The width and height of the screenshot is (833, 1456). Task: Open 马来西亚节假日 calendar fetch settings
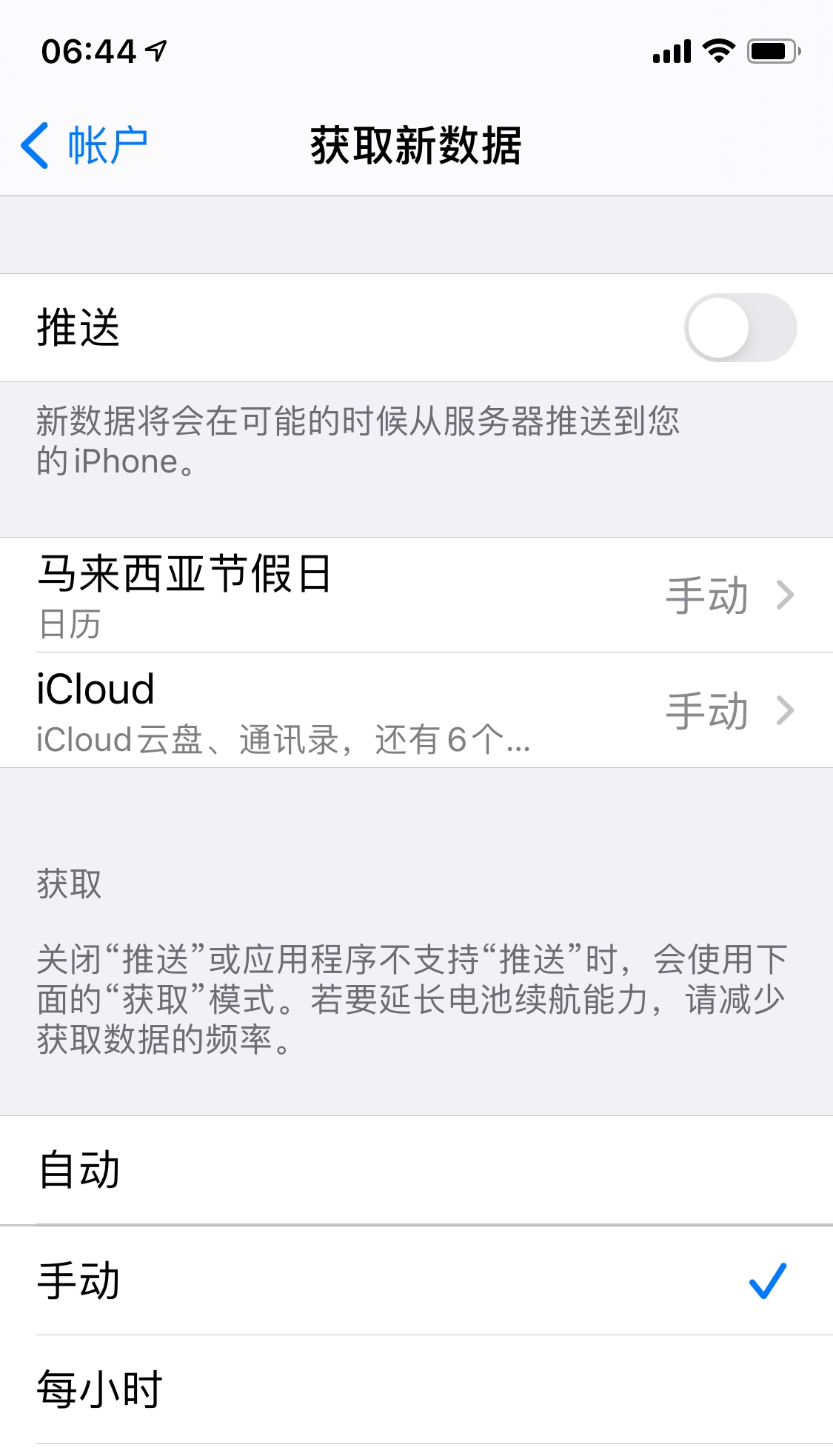coord(416,595)
